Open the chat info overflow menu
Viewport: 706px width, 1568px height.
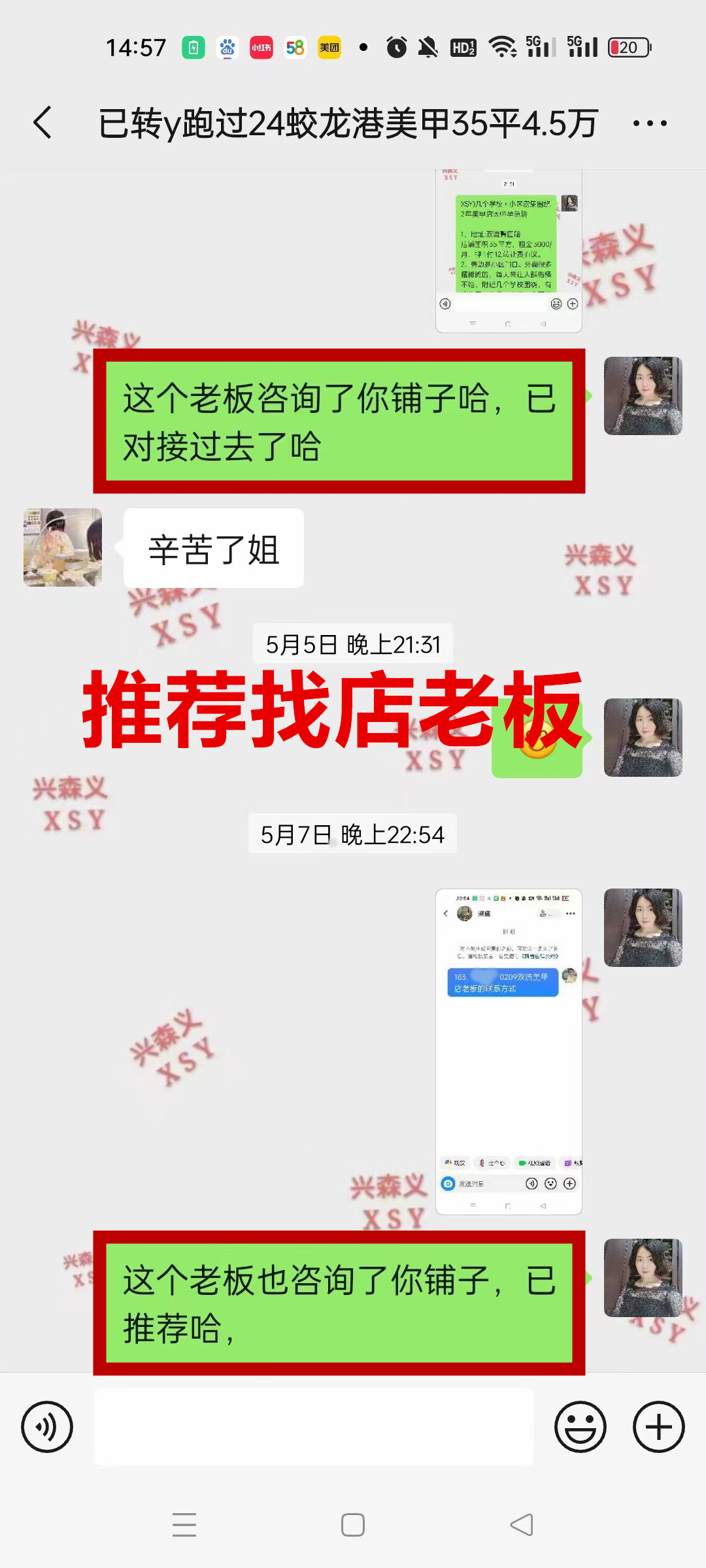click(650, 123)
